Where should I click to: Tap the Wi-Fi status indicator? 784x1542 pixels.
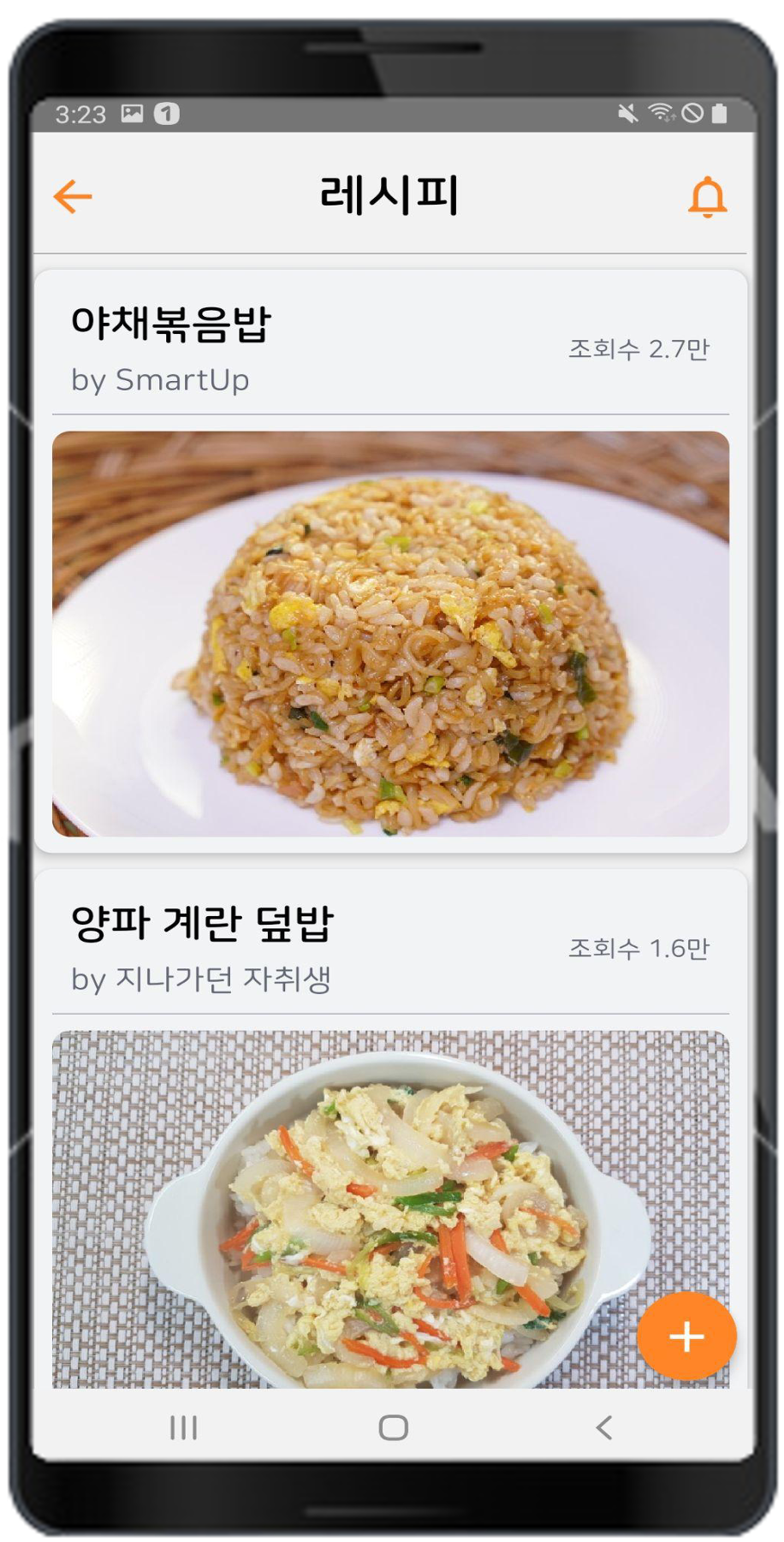tap(660, 112)
